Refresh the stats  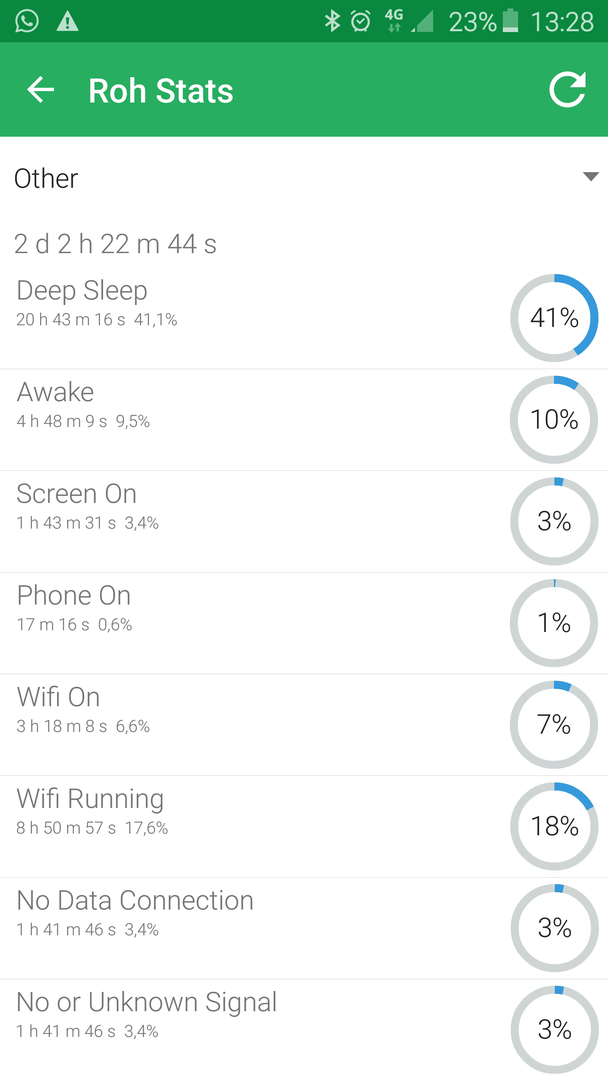567,90
